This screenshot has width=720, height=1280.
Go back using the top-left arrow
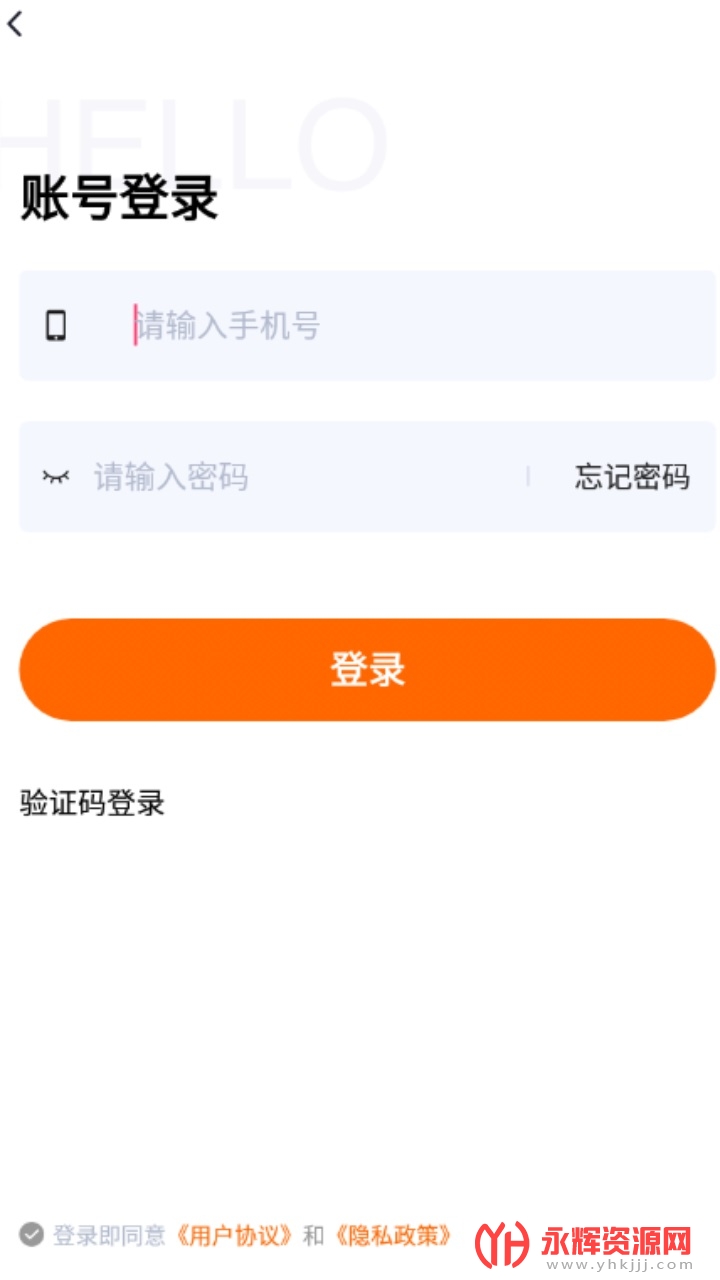click(x=15, y=24)
